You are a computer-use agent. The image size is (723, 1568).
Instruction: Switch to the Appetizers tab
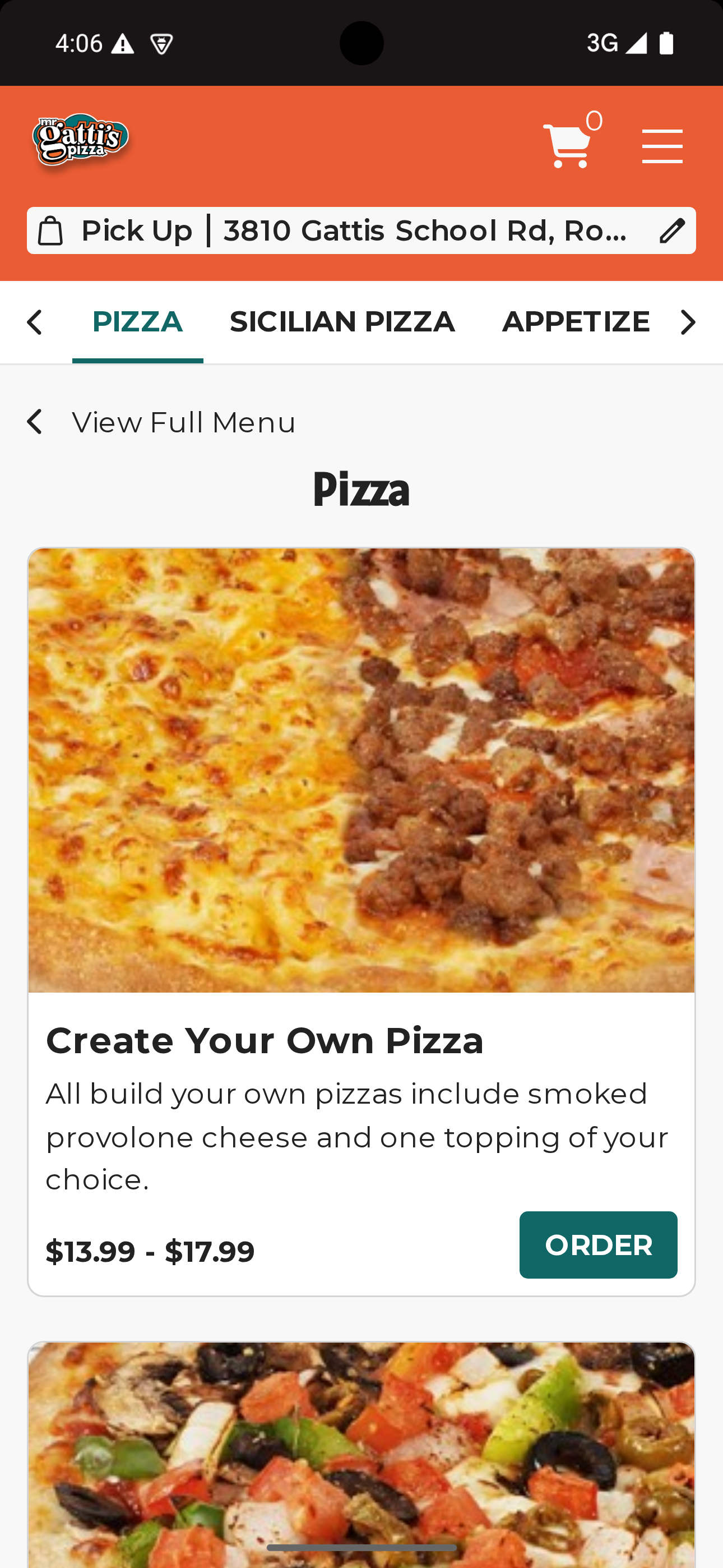[x=575, y=322]
